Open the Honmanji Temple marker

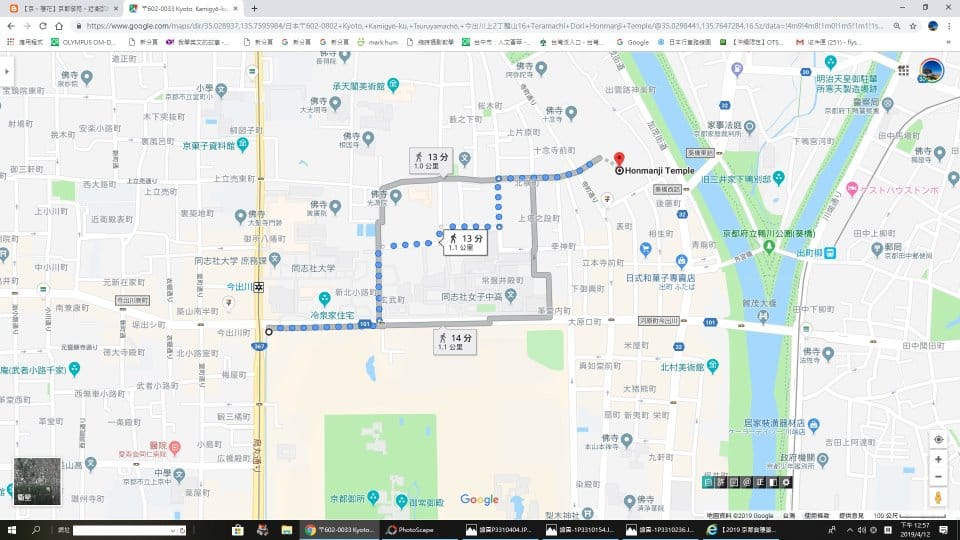(619, 160)
